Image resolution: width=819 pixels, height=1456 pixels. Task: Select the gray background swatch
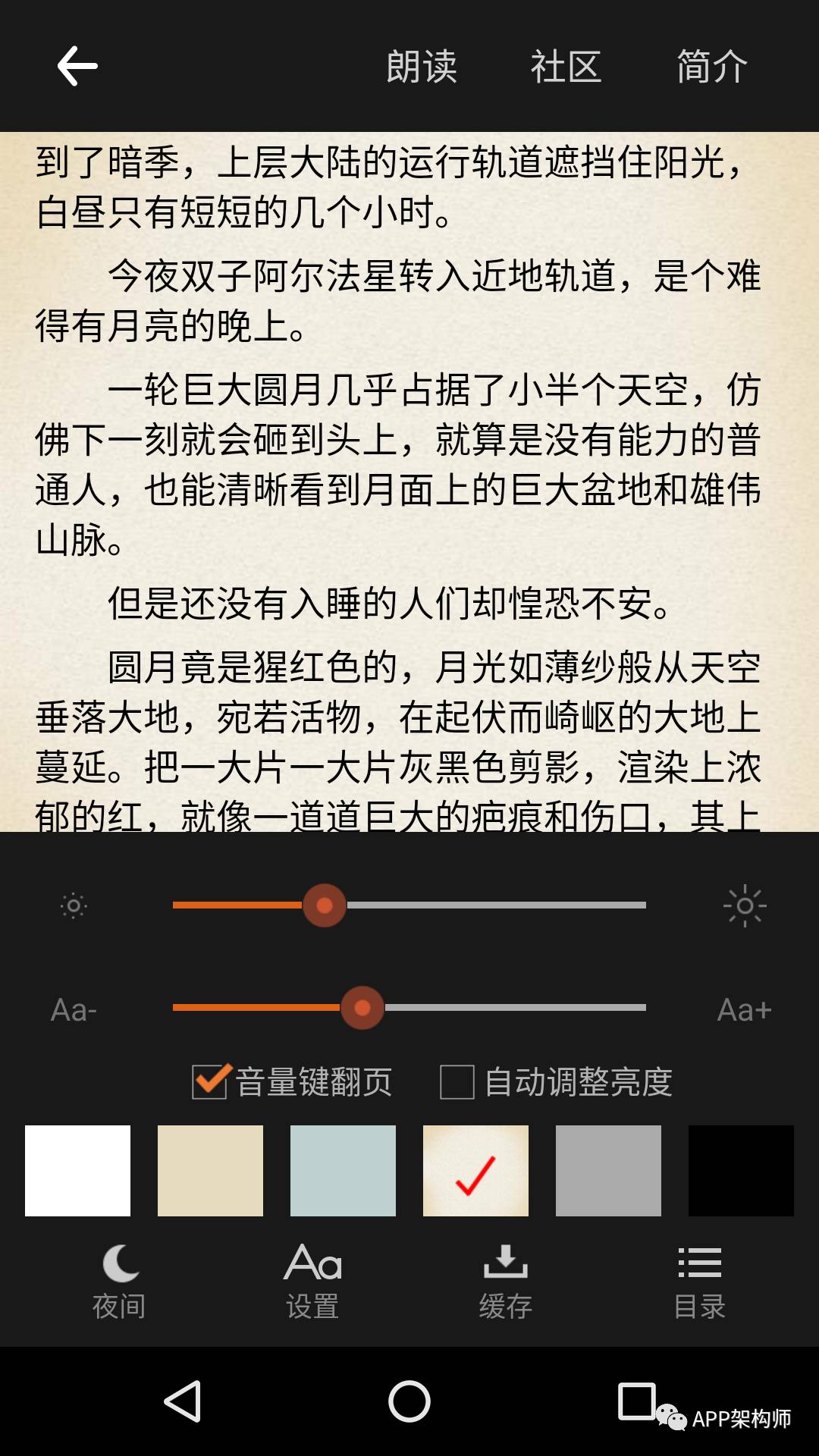click(608, 1171)
